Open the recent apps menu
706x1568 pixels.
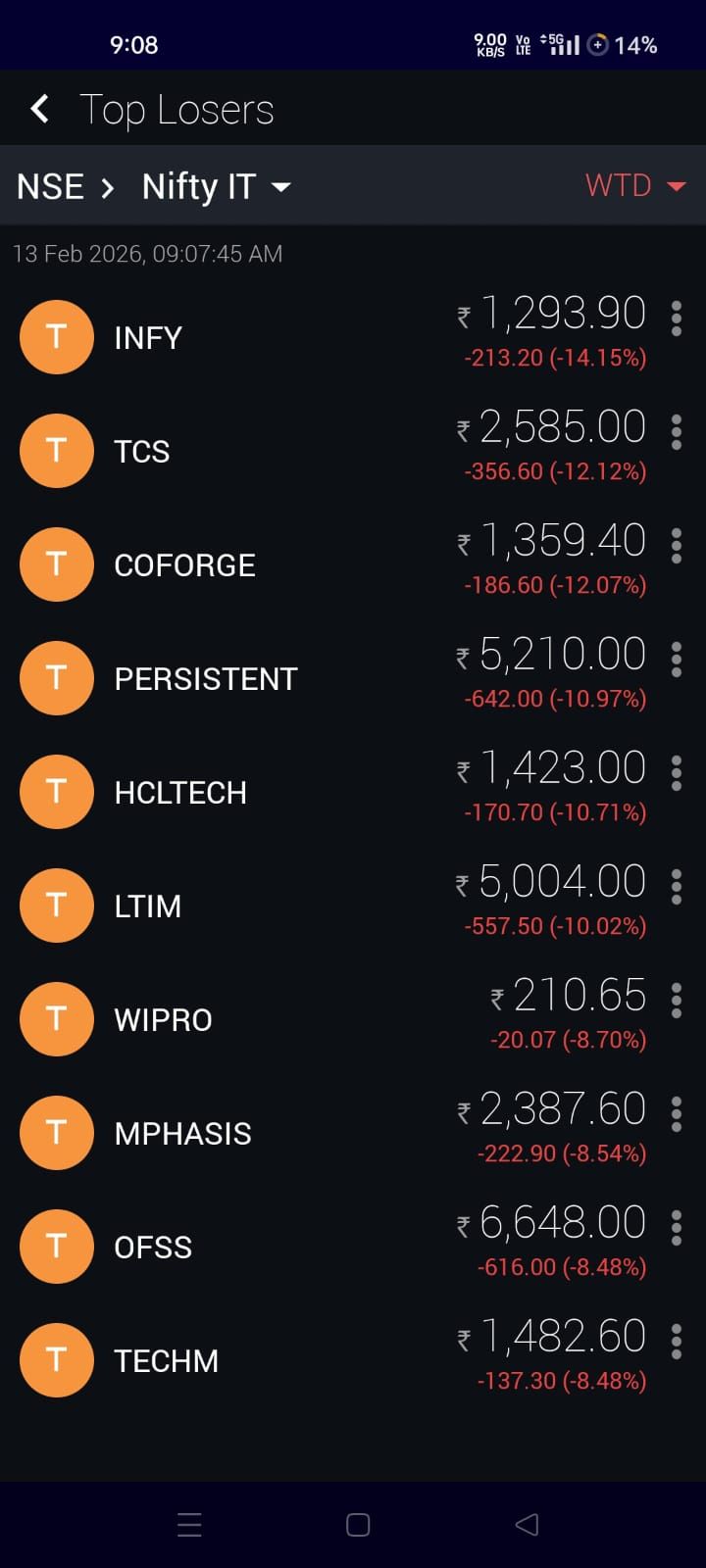coord(189,1525)
